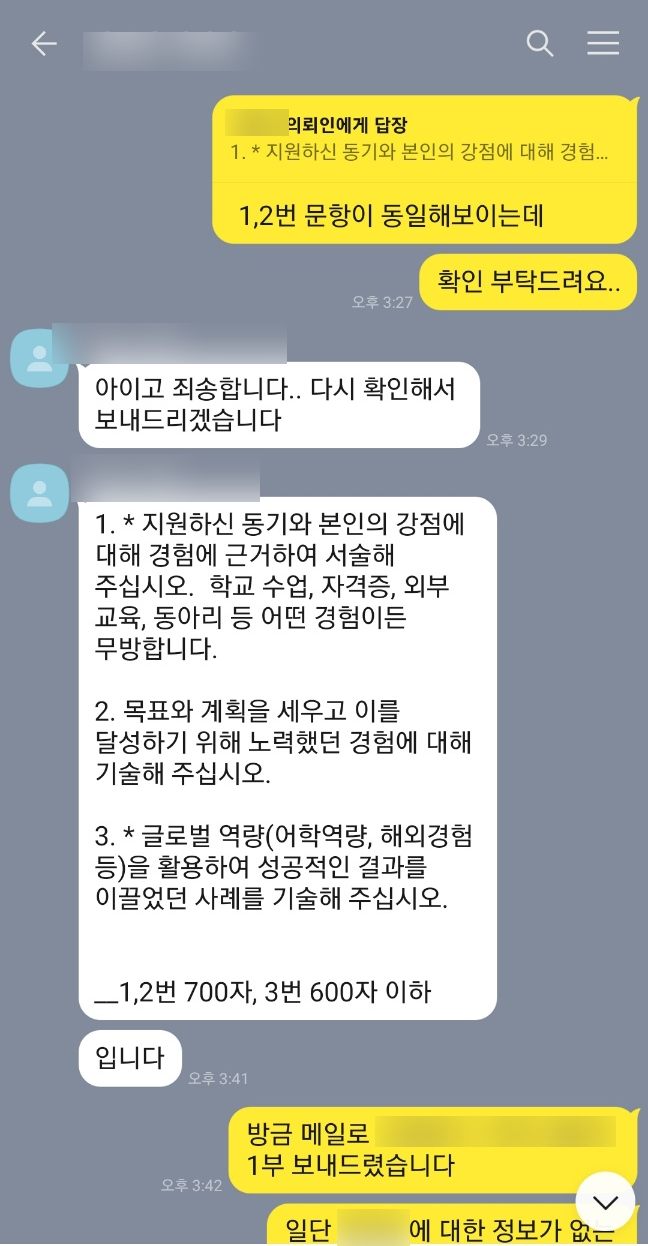Open the quoted reply about 1,2번 문항
The image size is (648, 1246).
click(424, 140)
